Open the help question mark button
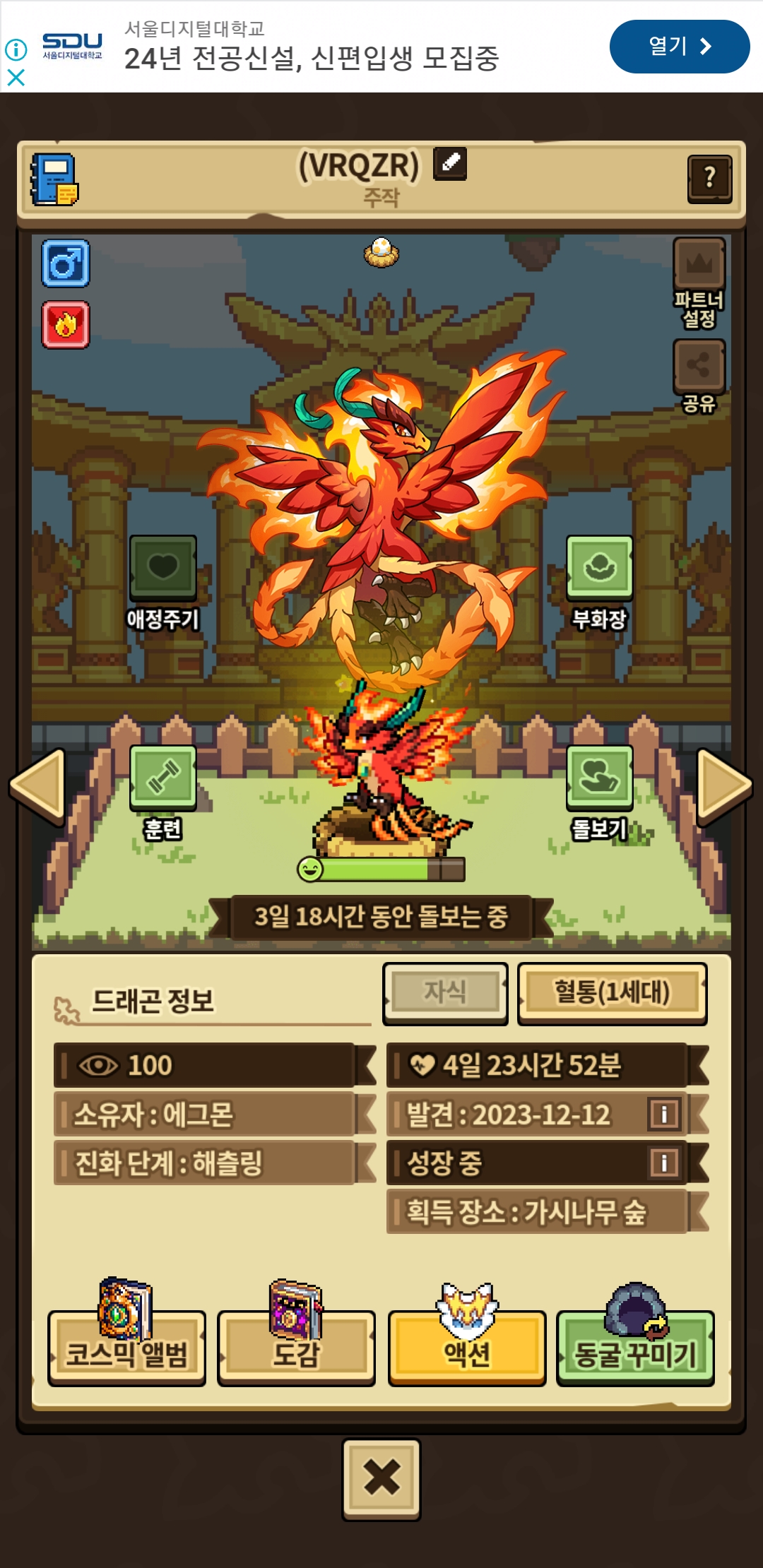The width and height of the screenshot is (763, 1568). pos(709,179)
